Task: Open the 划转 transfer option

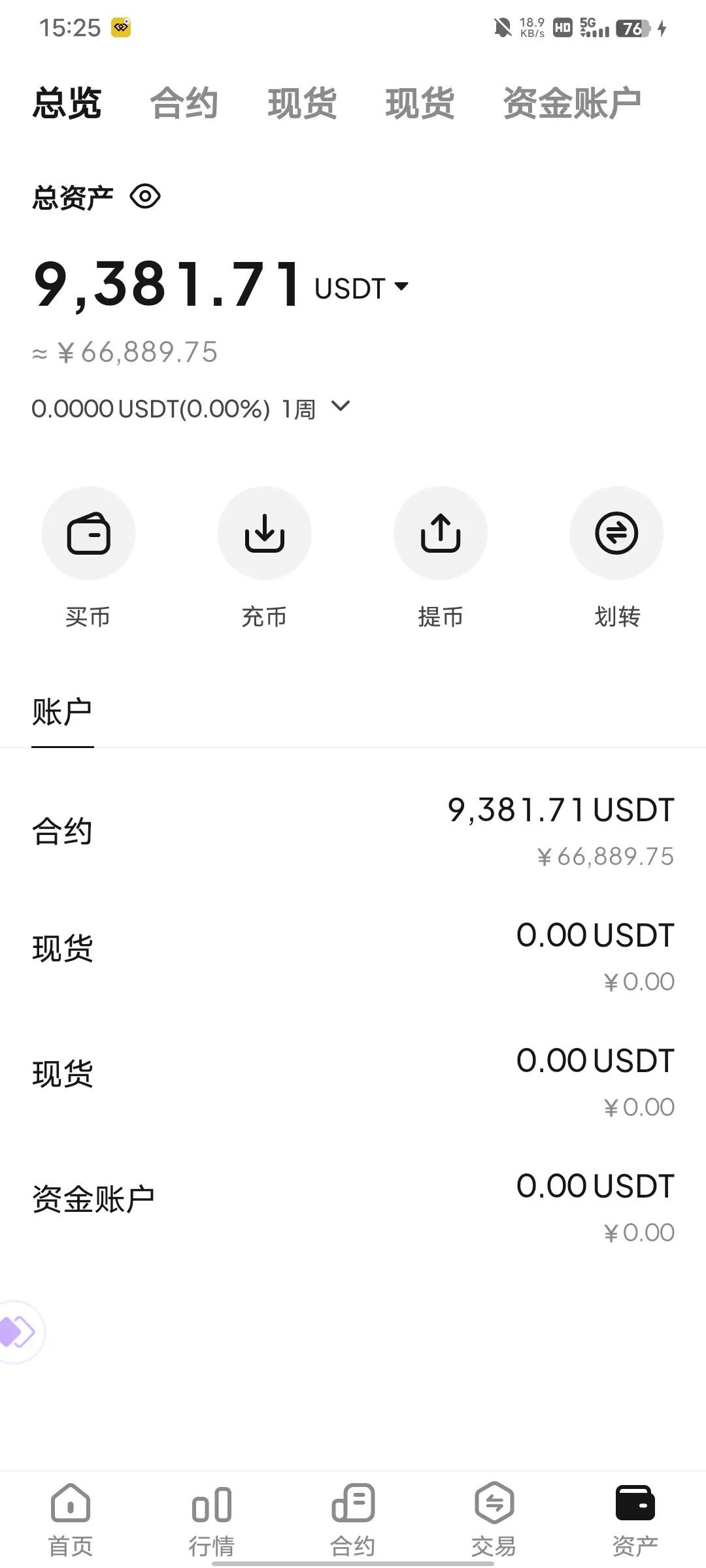Action: (616, 534)
